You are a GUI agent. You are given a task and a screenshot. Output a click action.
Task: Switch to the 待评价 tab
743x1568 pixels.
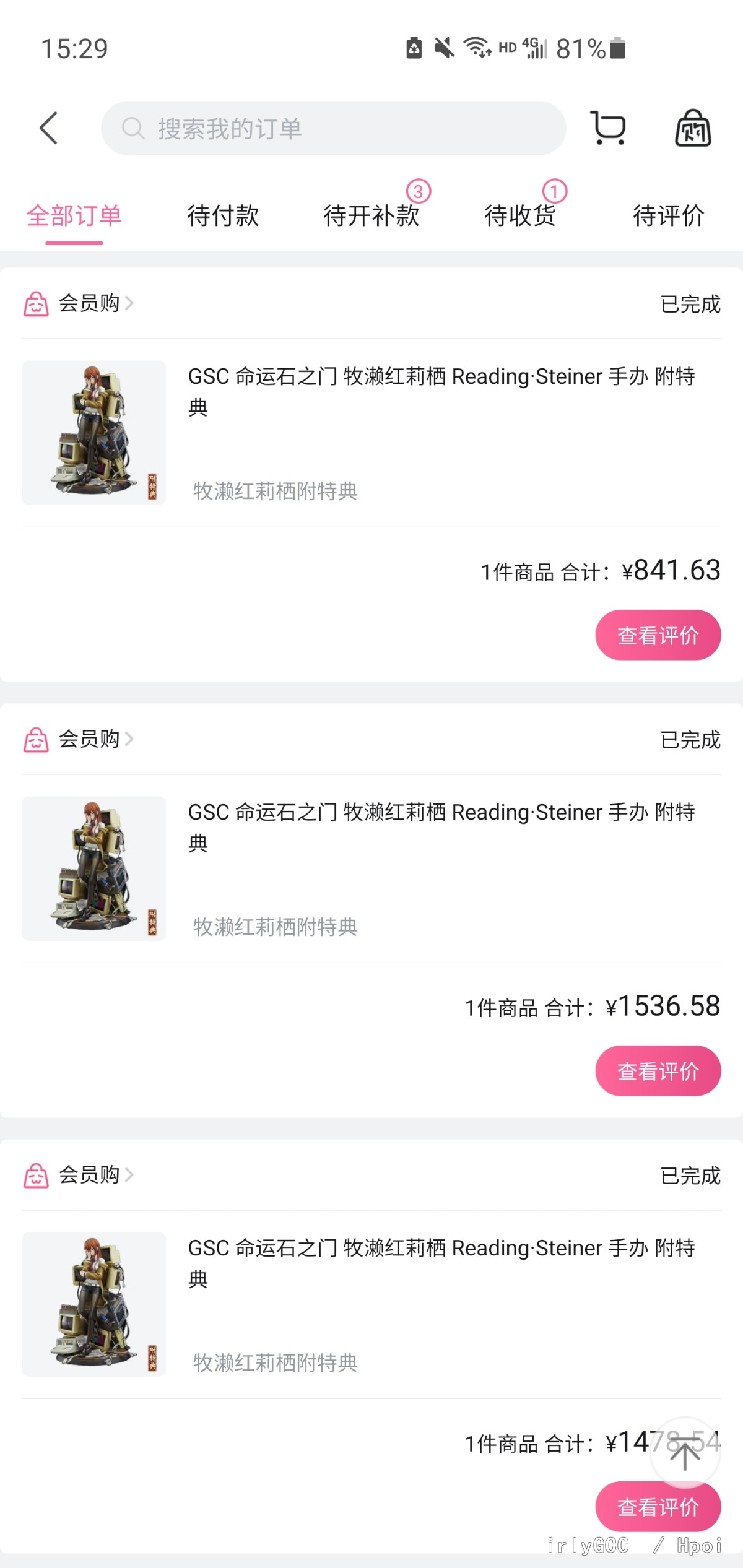click(x=668, y=216)
